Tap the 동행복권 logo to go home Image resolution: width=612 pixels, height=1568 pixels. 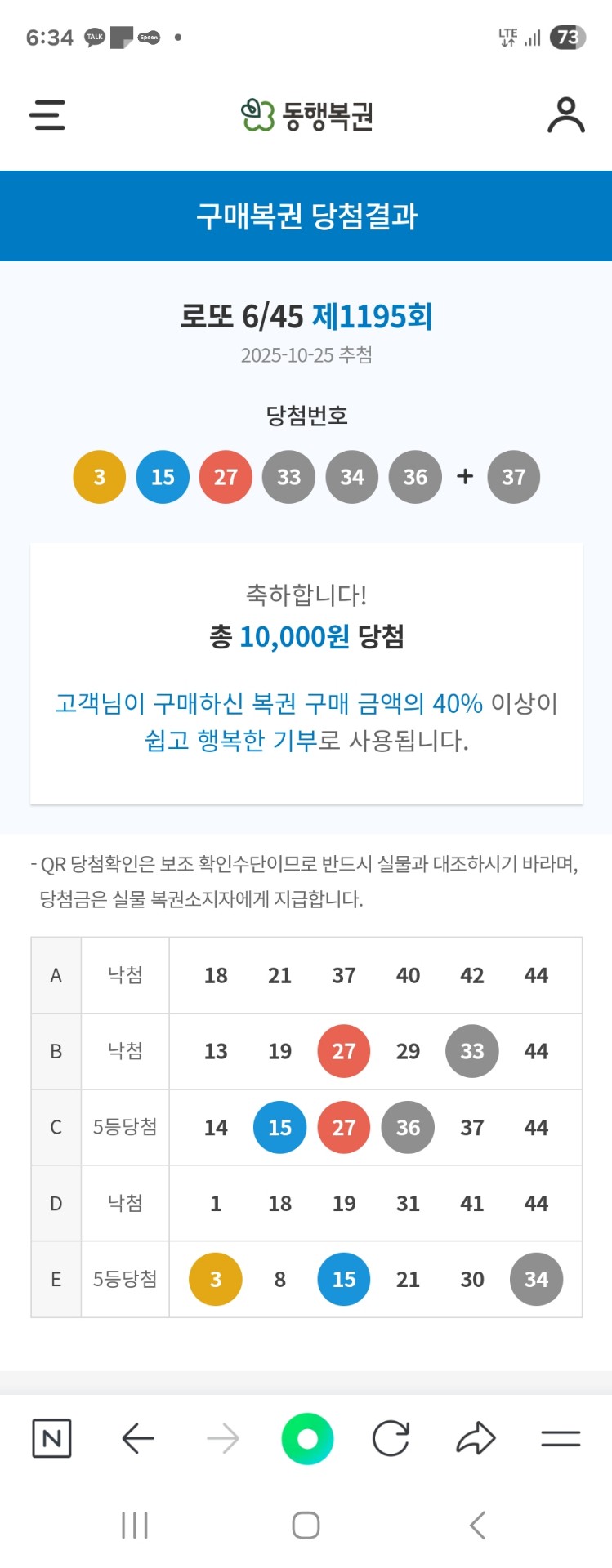pyautogui.click(x=306, y=115)
